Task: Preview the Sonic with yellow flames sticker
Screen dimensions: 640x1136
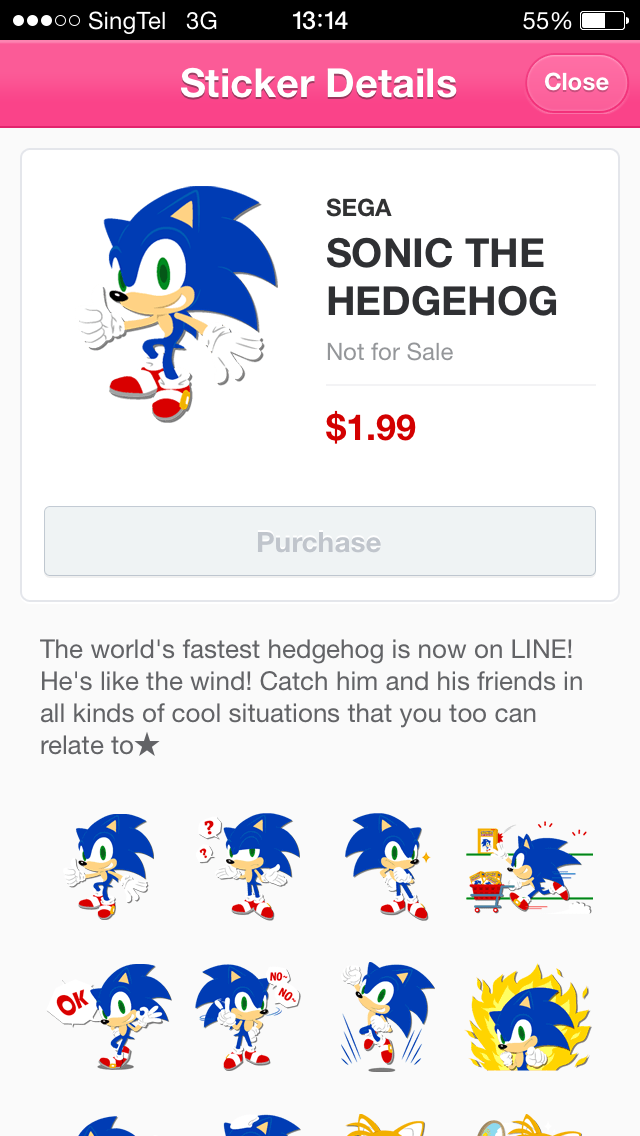Action: coord(529,1016)
